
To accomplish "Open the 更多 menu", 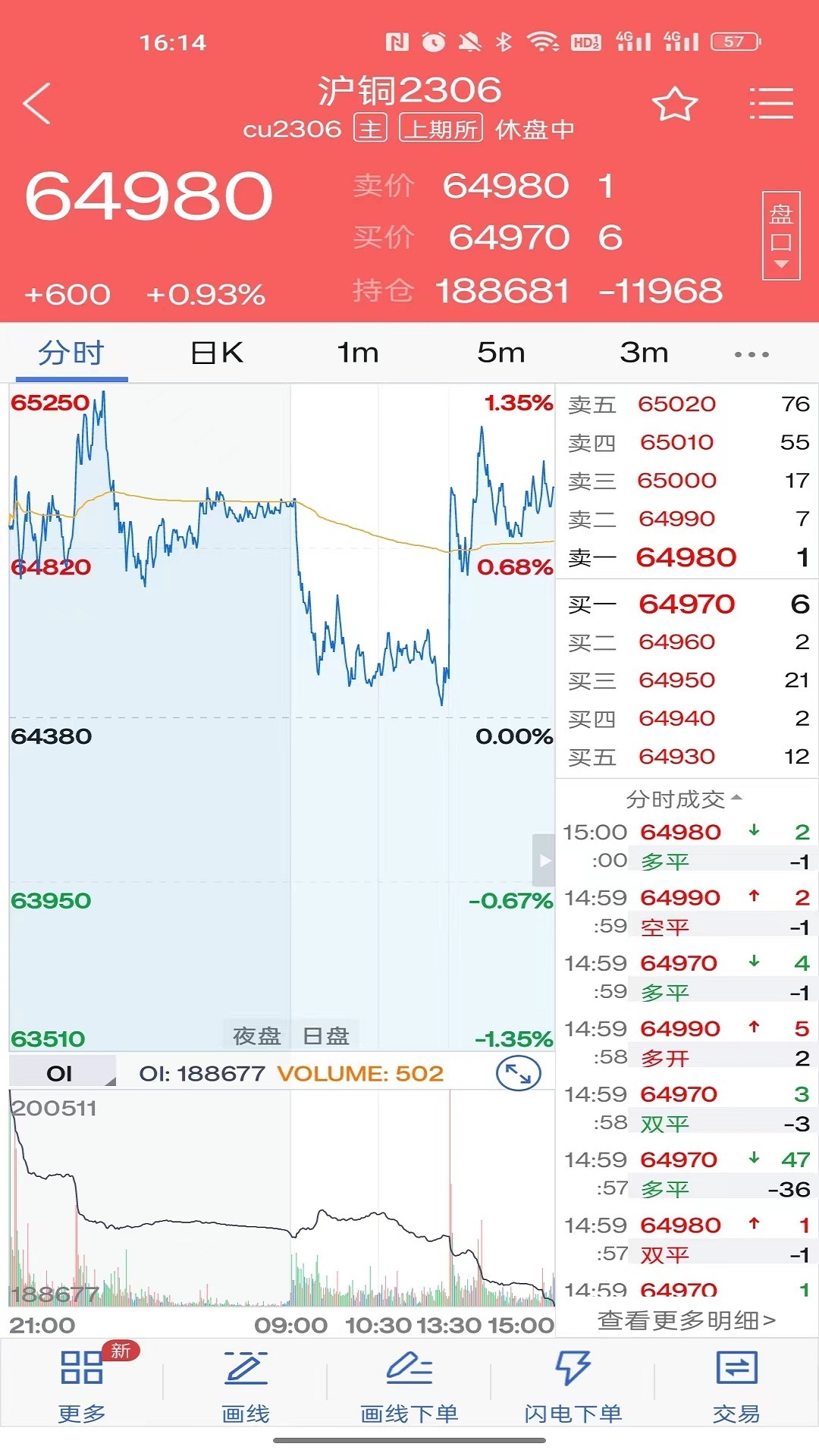I will [x=82, y=1386].
